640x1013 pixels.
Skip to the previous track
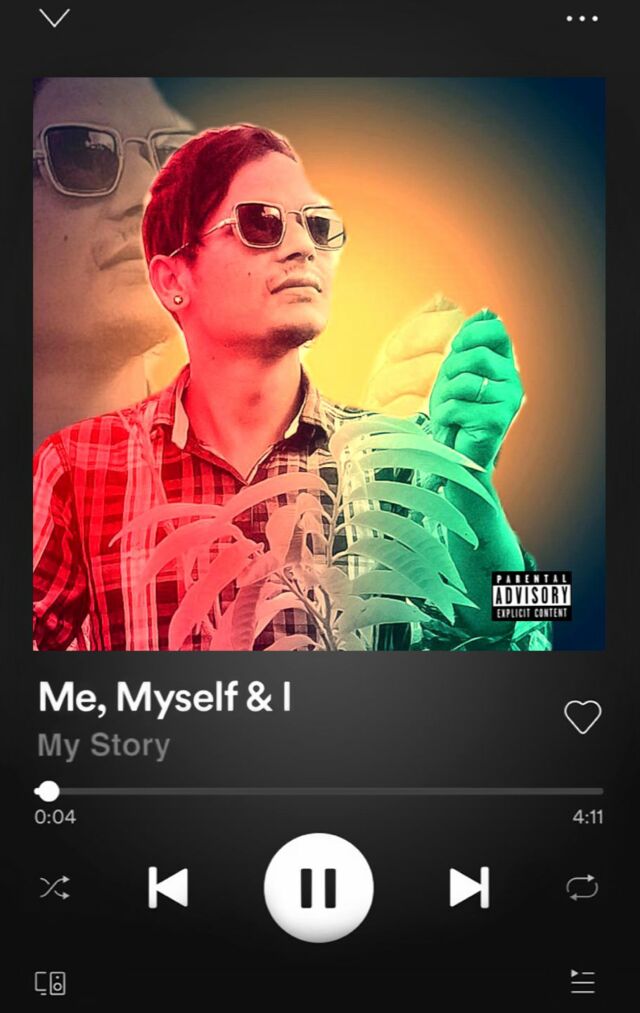pyautogui.click(x=168, y=887)
